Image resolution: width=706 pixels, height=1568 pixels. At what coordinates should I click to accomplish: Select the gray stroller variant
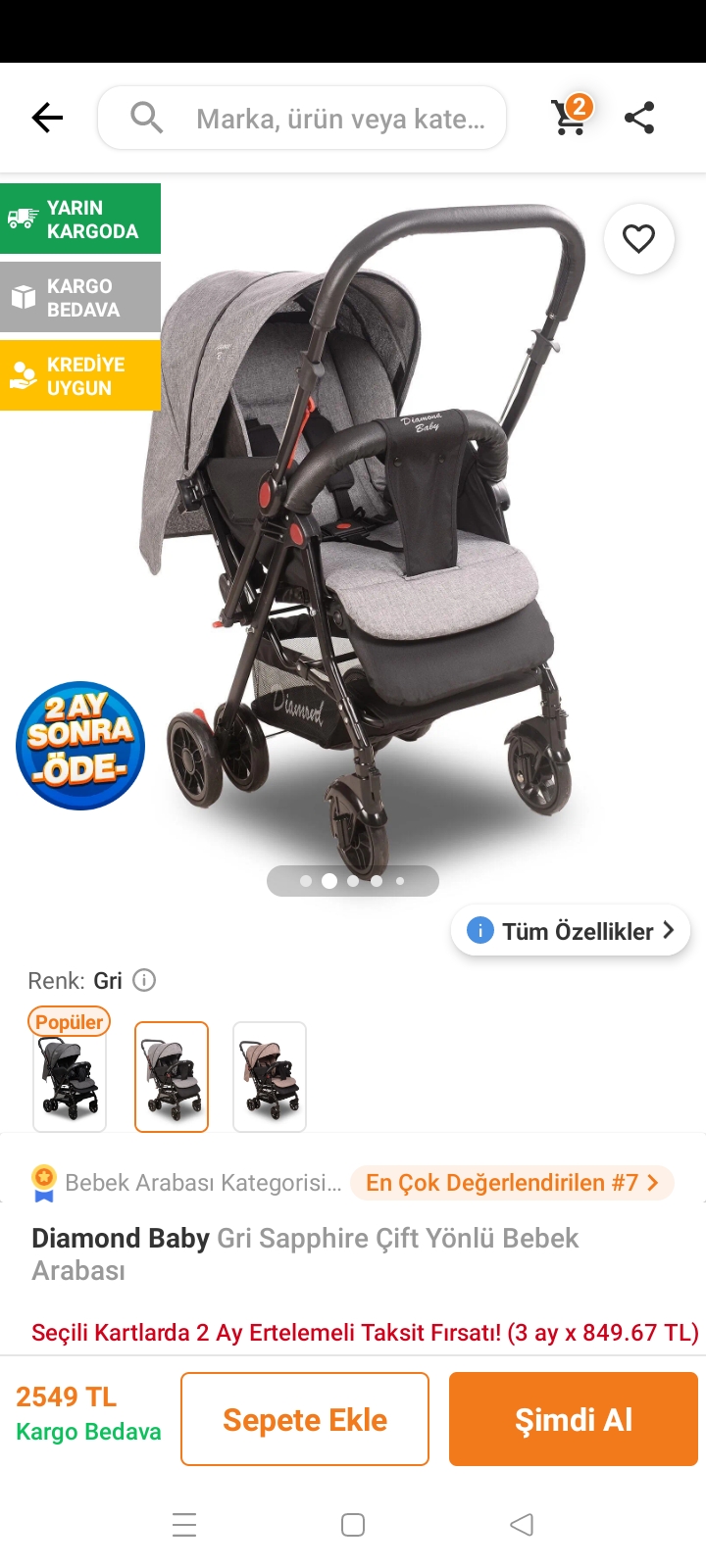[x=172, y=1077]
